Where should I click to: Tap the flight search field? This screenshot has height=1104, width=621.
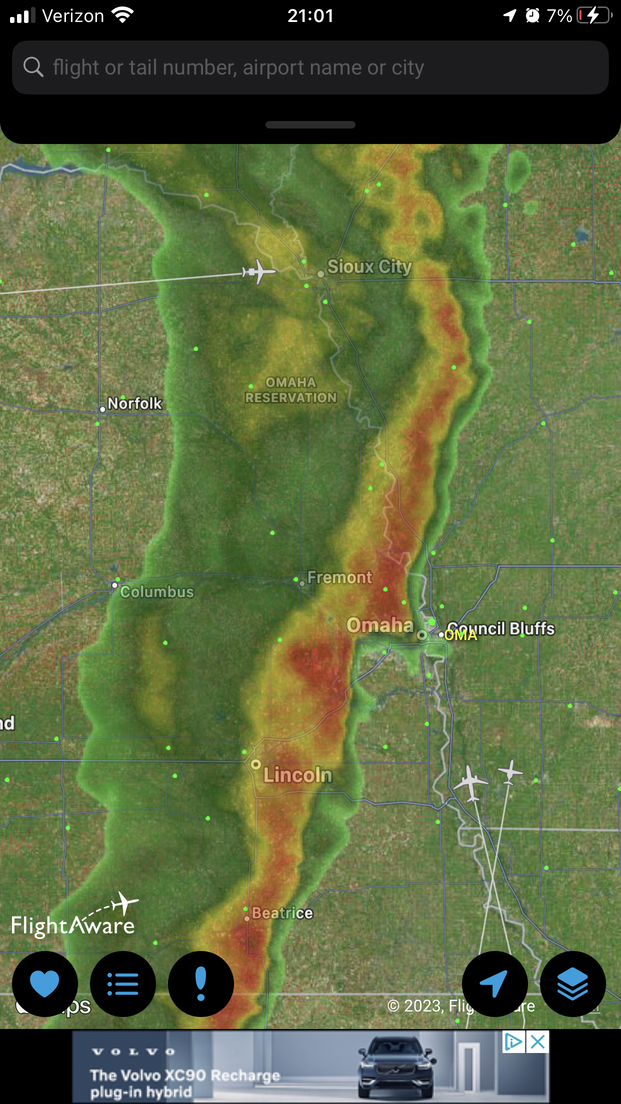click(x=310, y=68)
